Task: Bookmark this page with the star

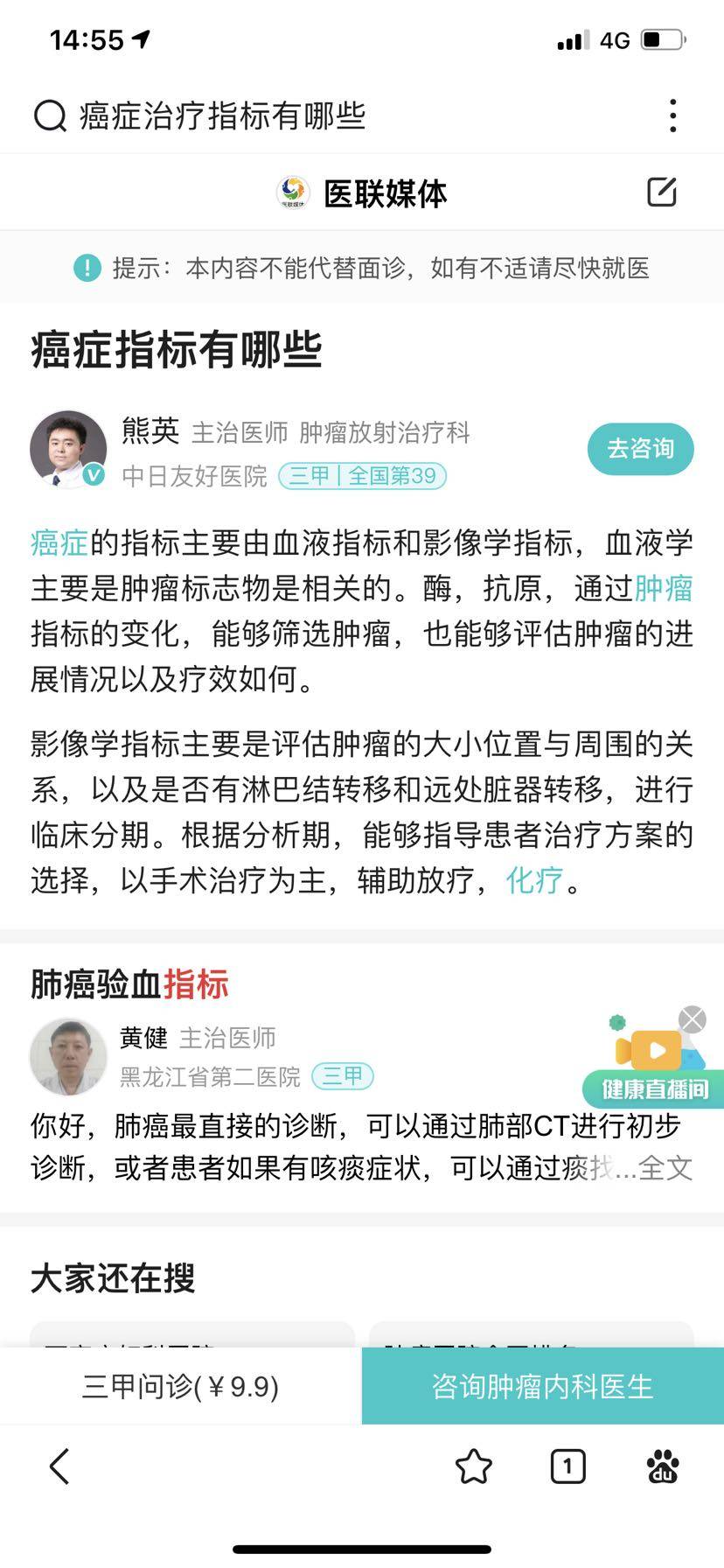Action: pos(474,1466)
